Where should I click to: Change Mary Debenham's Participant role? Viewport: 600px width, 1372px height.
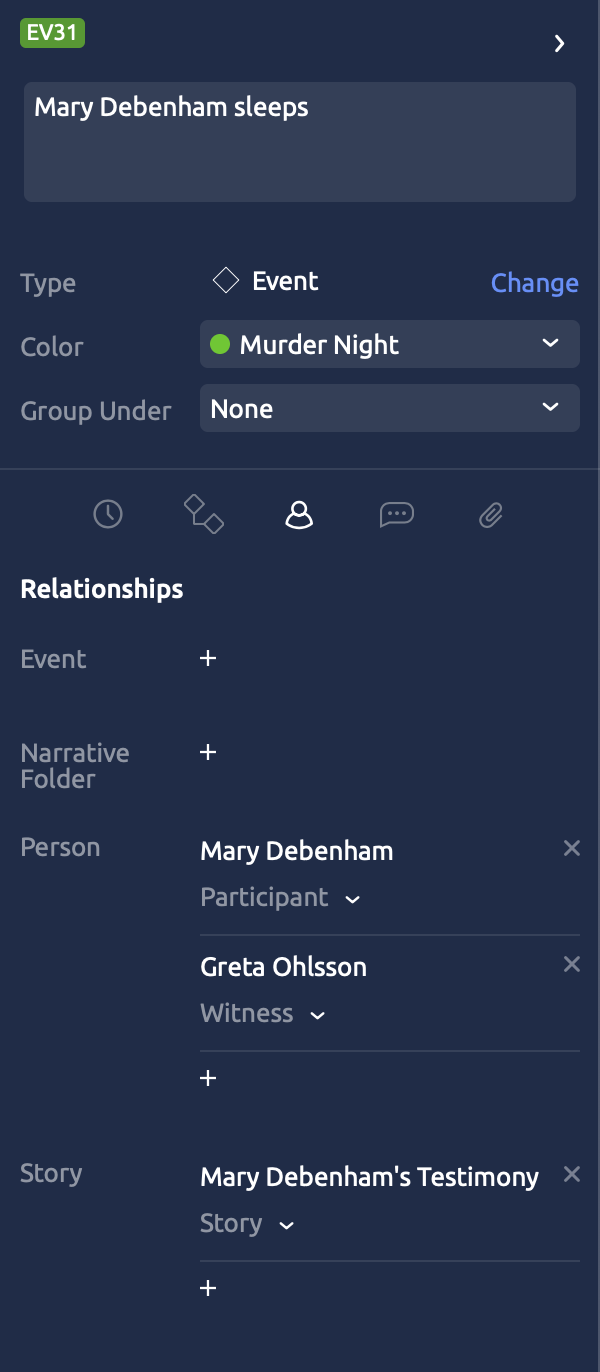click(x=280, y=898)
